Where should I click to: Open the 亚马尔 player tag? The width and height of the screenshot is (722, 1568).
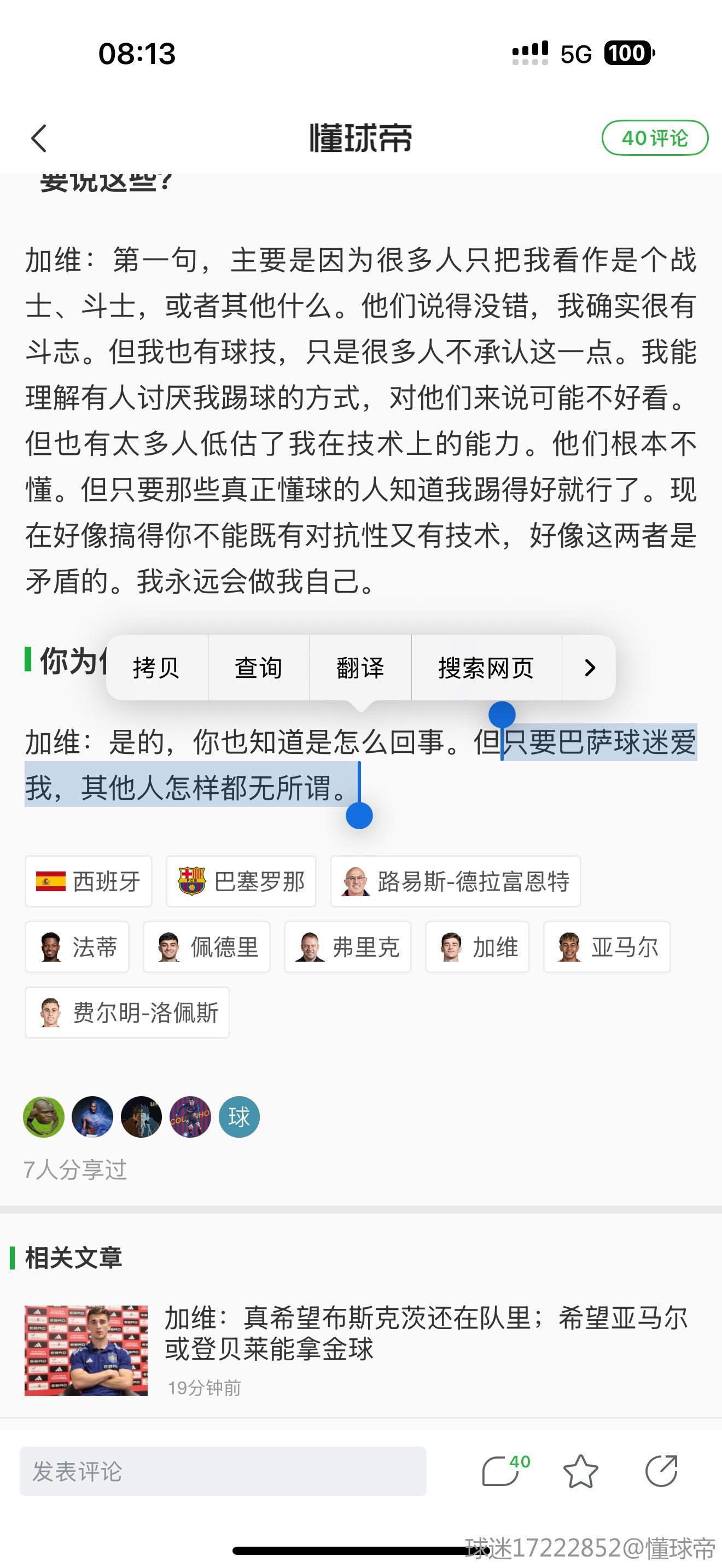[607, 947]
